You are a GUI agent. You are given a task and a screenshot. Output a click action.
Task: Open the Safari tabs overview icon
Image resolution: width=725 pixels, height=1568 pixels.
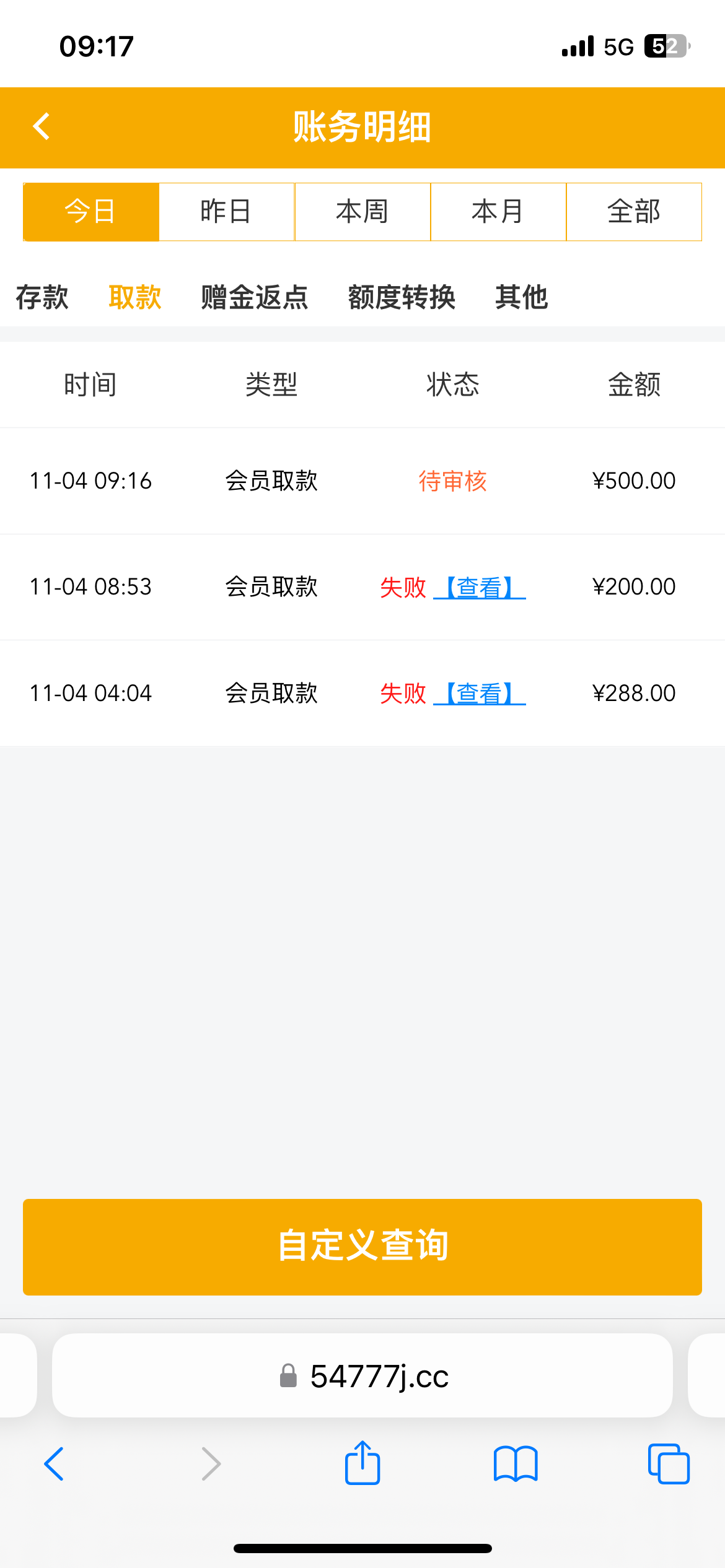point(668,1465)
